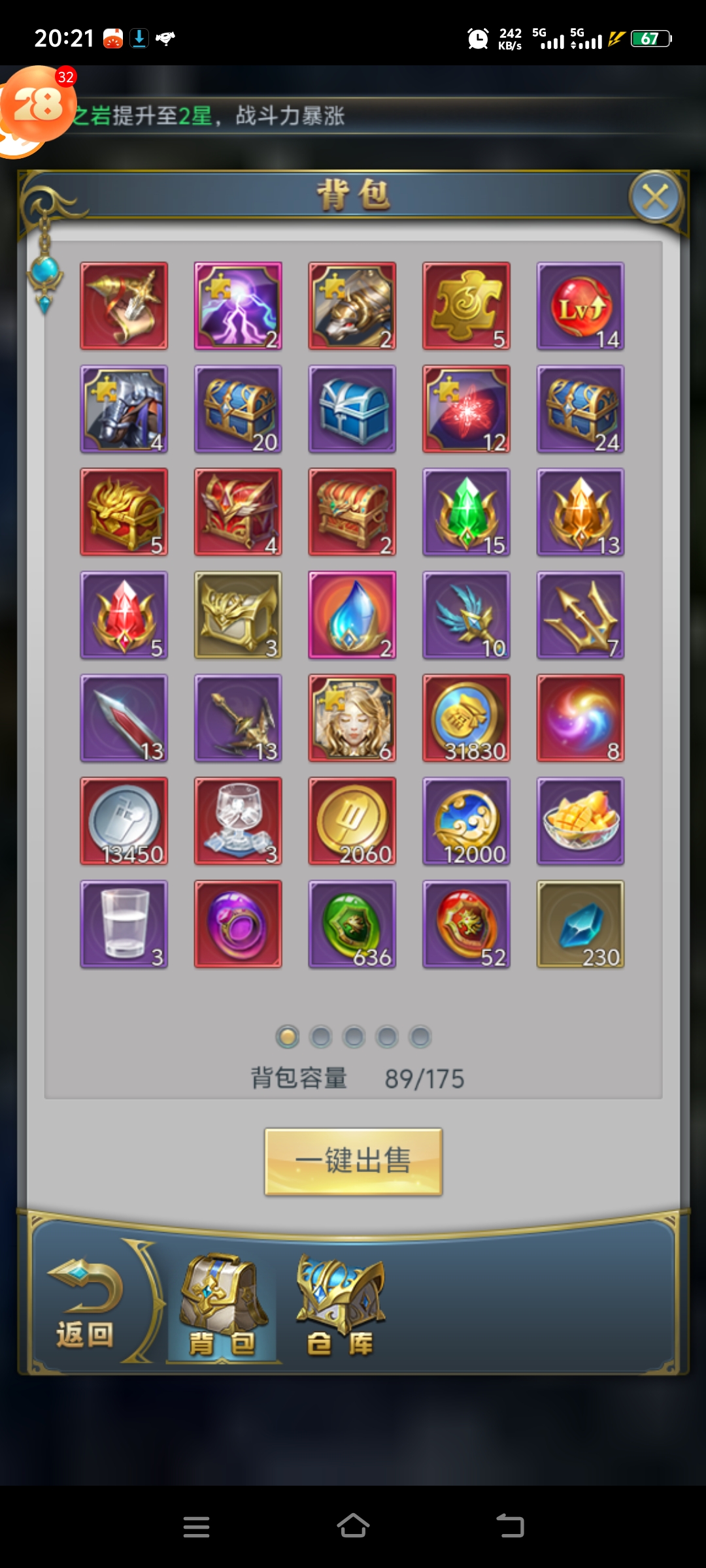Image resolution: width=706 pixels, height=1568 pixels.
Task: Select the purple ring item
Action: [x=238, y=923]
